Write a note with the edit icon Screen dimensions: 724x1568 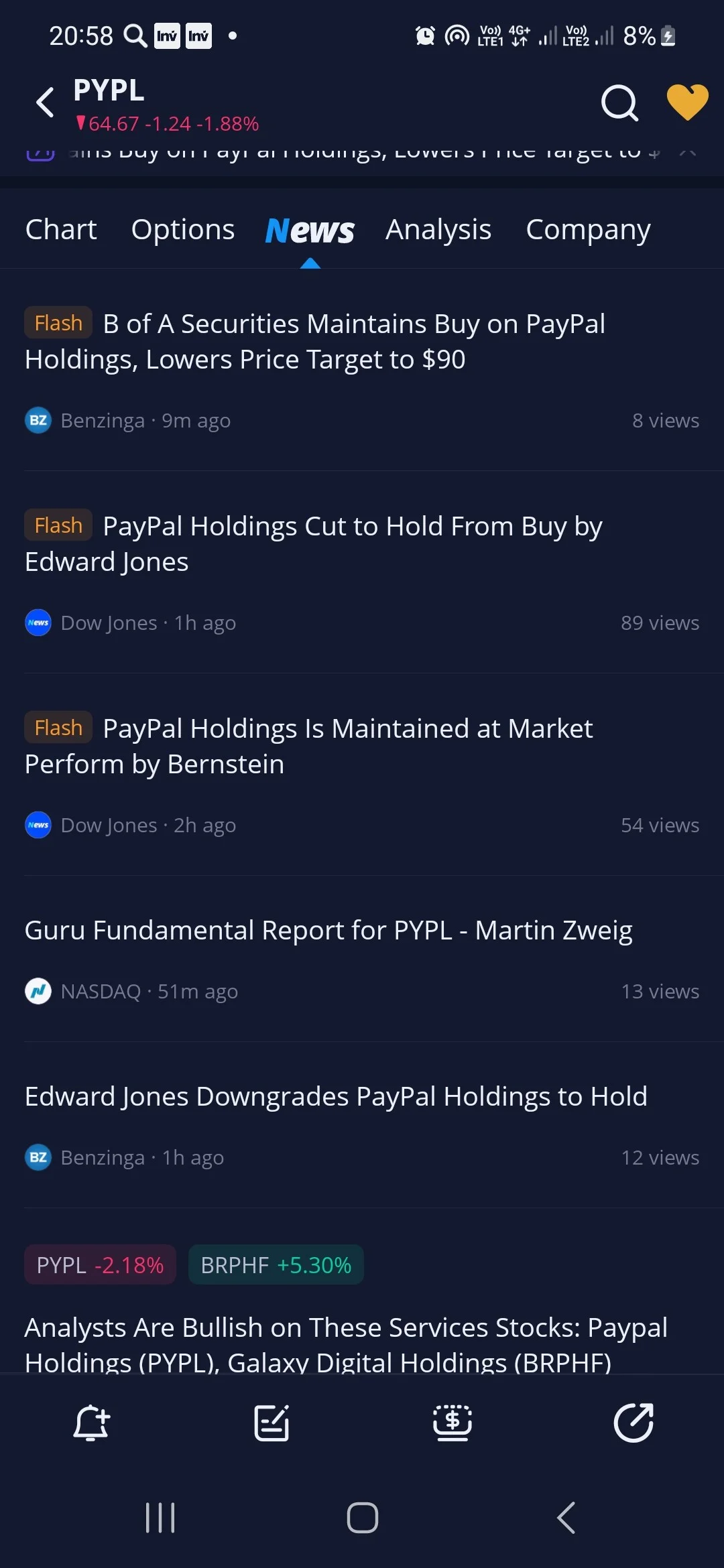[271, 1422]
